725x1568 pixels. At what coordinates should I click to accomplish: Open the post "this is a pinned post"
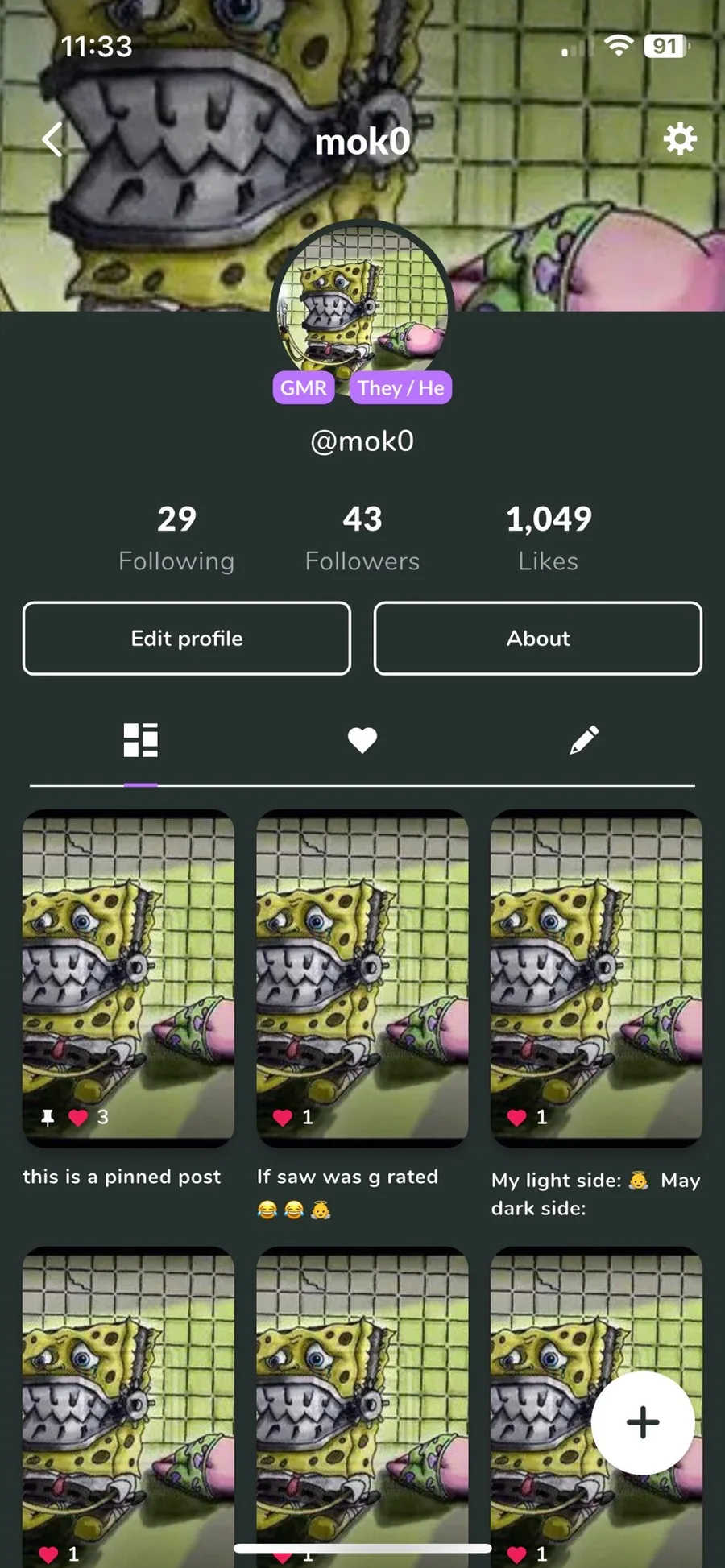pos(128,978)
